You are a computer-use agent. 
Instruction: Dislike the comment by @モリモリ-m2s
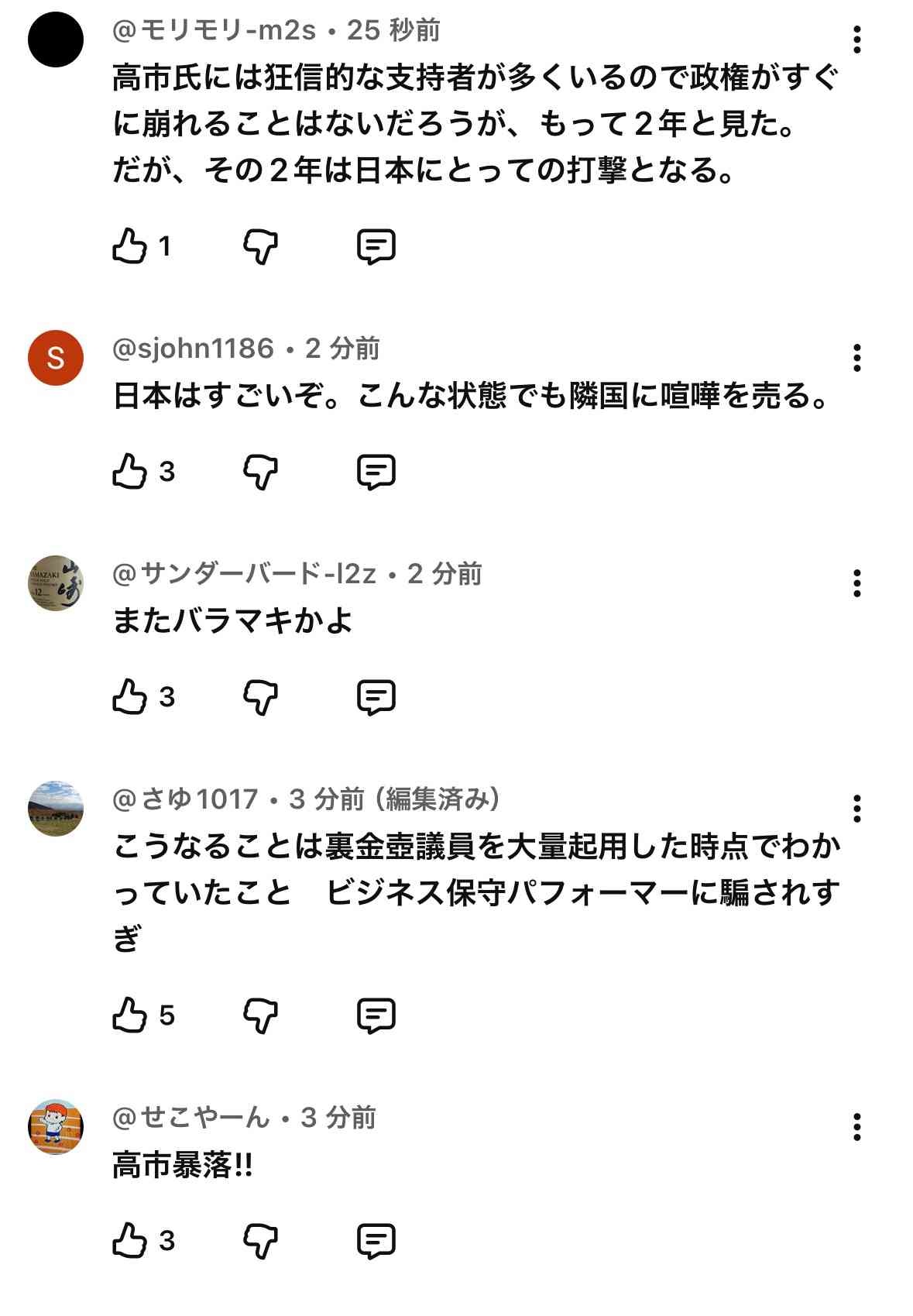[x=260, y=247]
